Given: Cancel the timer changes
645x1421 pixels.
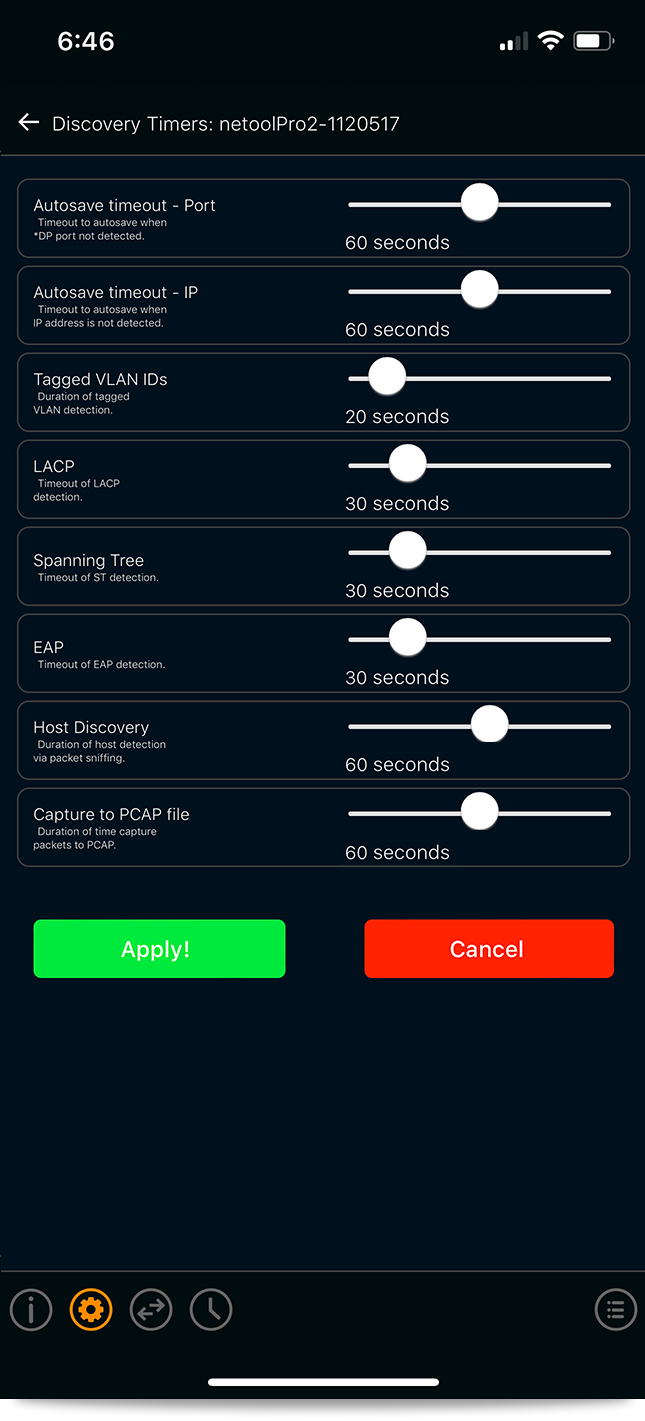Looking at the screenshot, I should point(489,949).
